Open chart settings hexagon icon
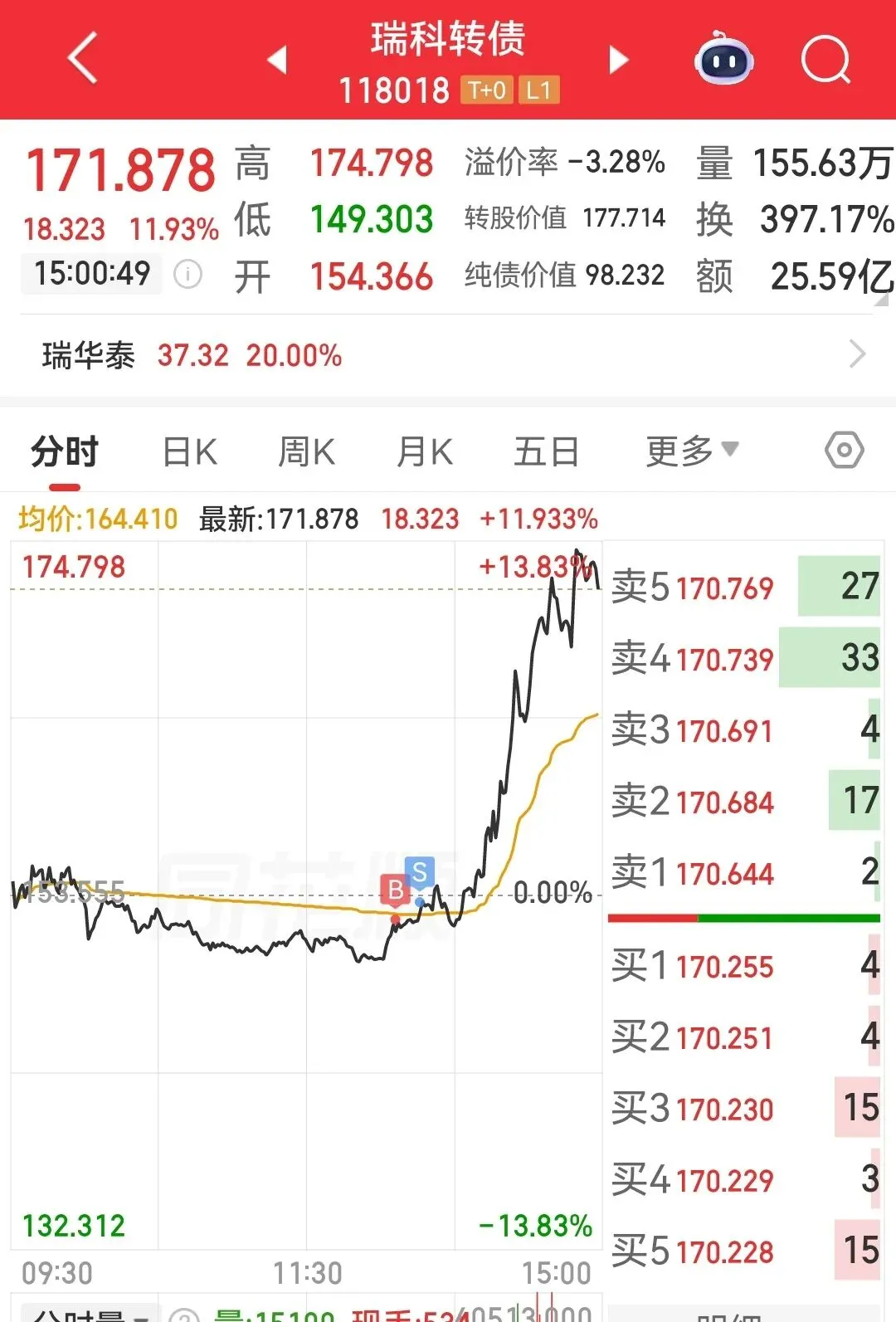The height and width of the screenshot is (1322, 896). 845,451
